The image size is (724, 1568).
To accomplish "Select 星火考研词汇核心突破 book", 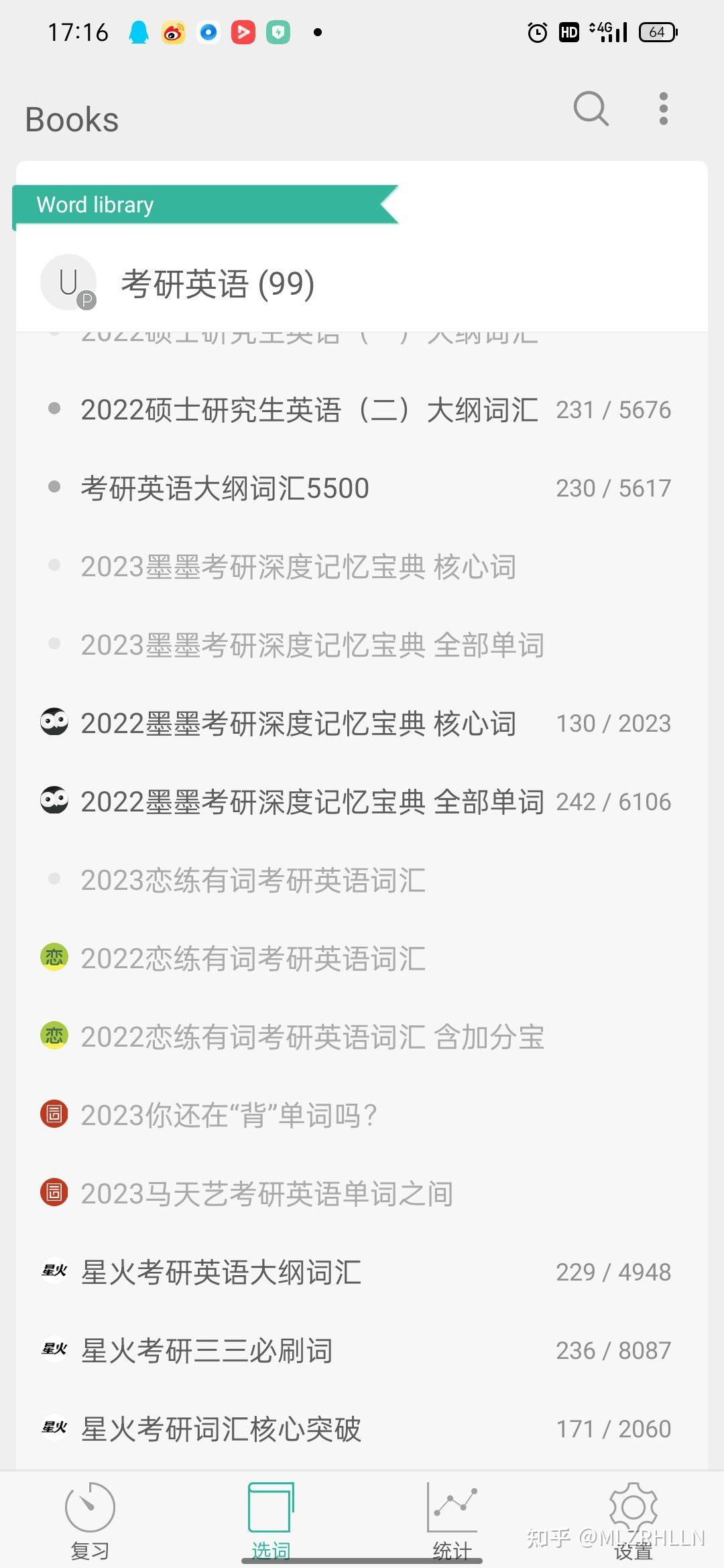I will point(221,1429).
